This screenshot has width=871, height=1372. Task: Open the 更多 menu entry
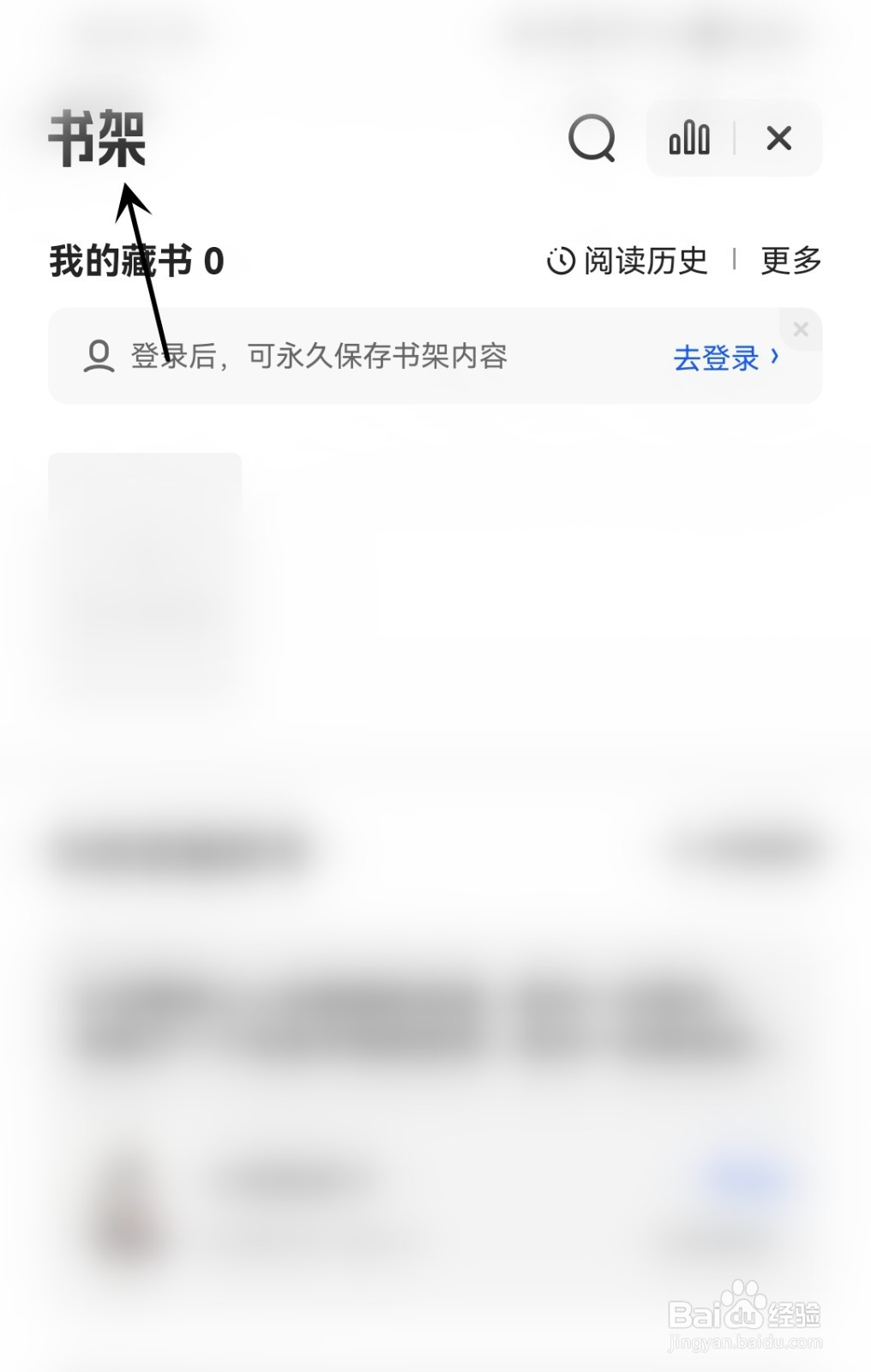point(790,262)
